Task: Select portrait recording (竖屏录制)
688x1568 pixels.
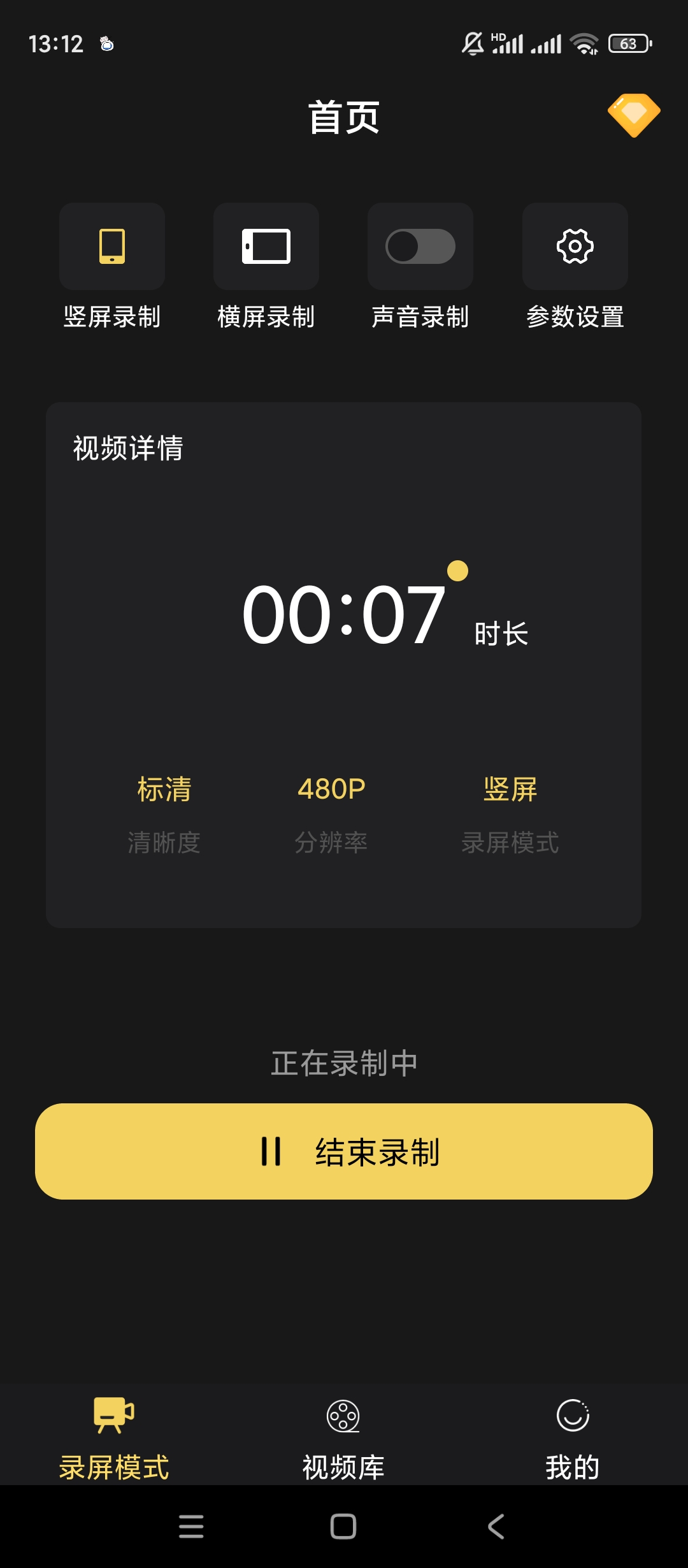Action: point(112,247)
